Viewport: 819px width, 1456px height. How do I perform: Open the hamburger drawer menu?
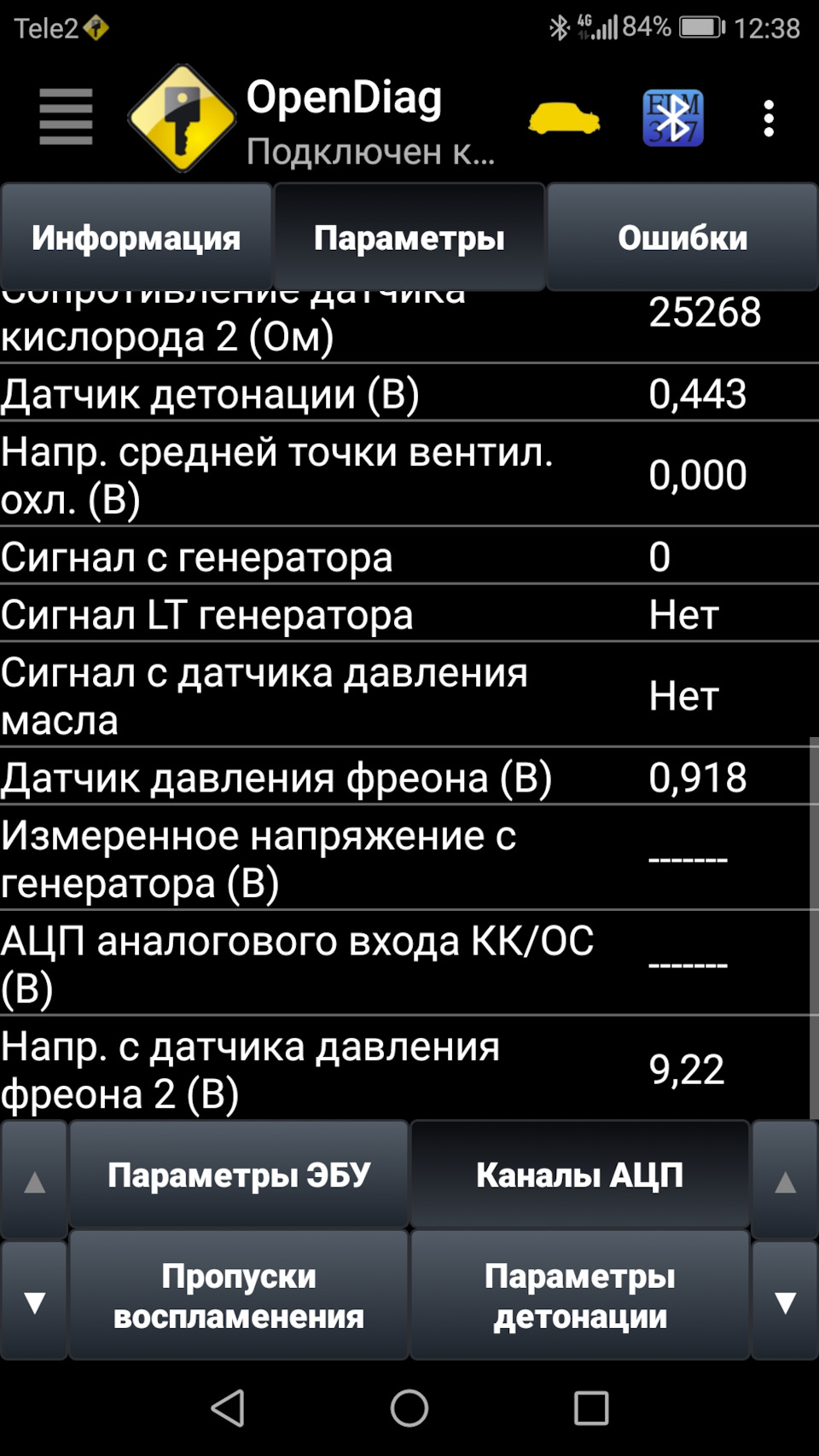click(66, 118)
